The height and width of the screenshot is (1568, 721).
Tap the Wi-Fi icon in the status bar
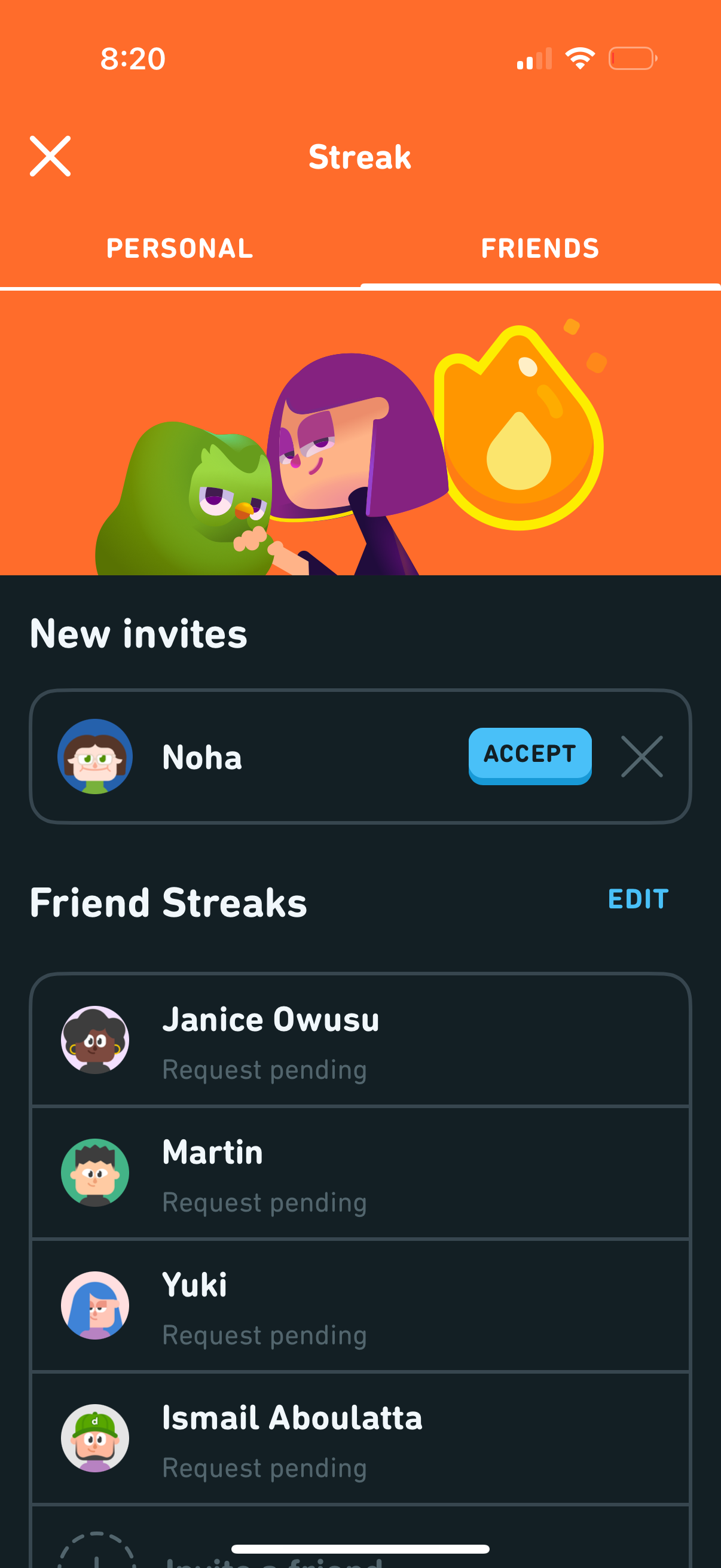point(577,58)
